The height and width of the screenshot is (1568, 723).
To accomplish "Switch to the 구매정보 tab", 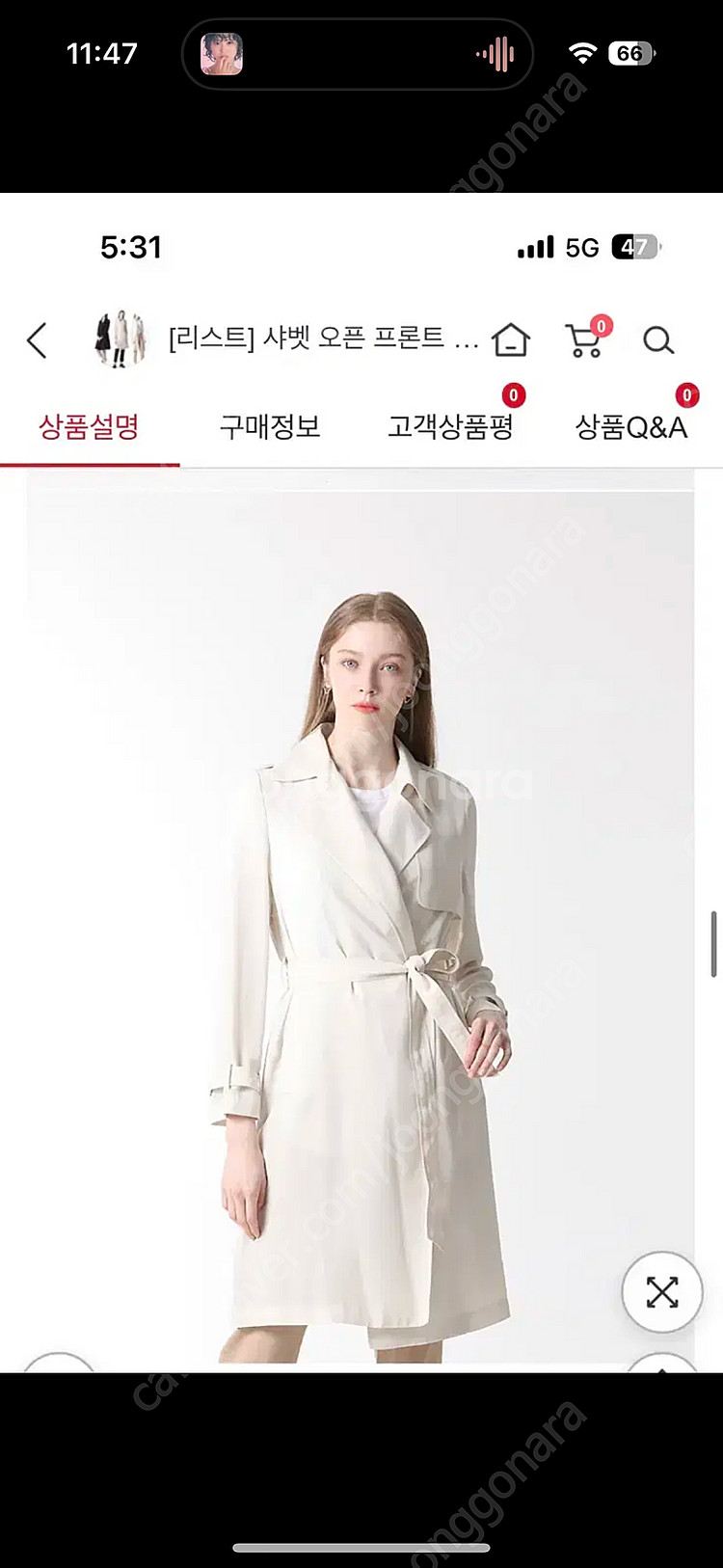I will (x=270, y=426).
